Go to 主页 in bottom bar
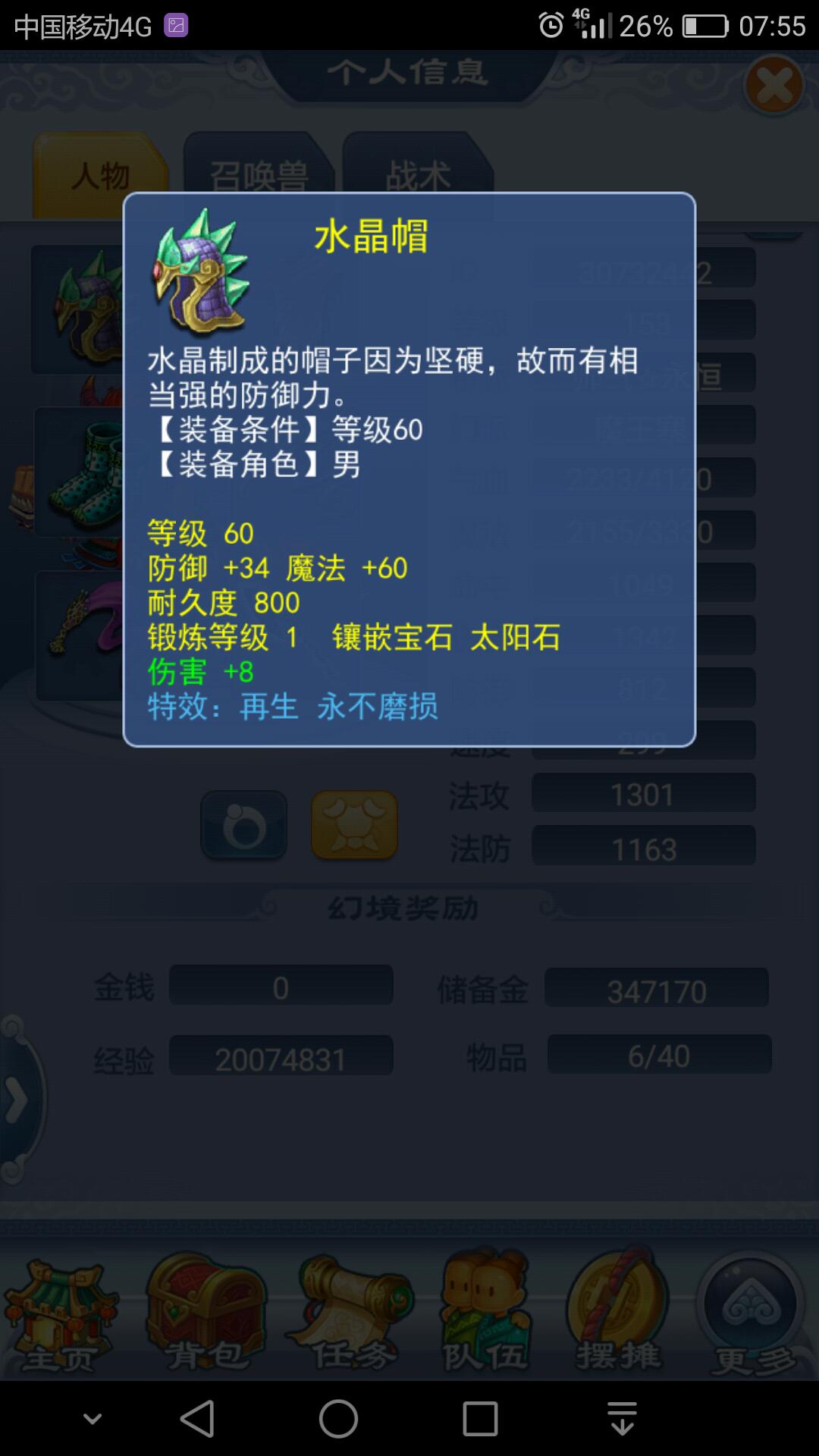Image resolution: width=819 pixels, height=1456 pixels. [59, 1316]
